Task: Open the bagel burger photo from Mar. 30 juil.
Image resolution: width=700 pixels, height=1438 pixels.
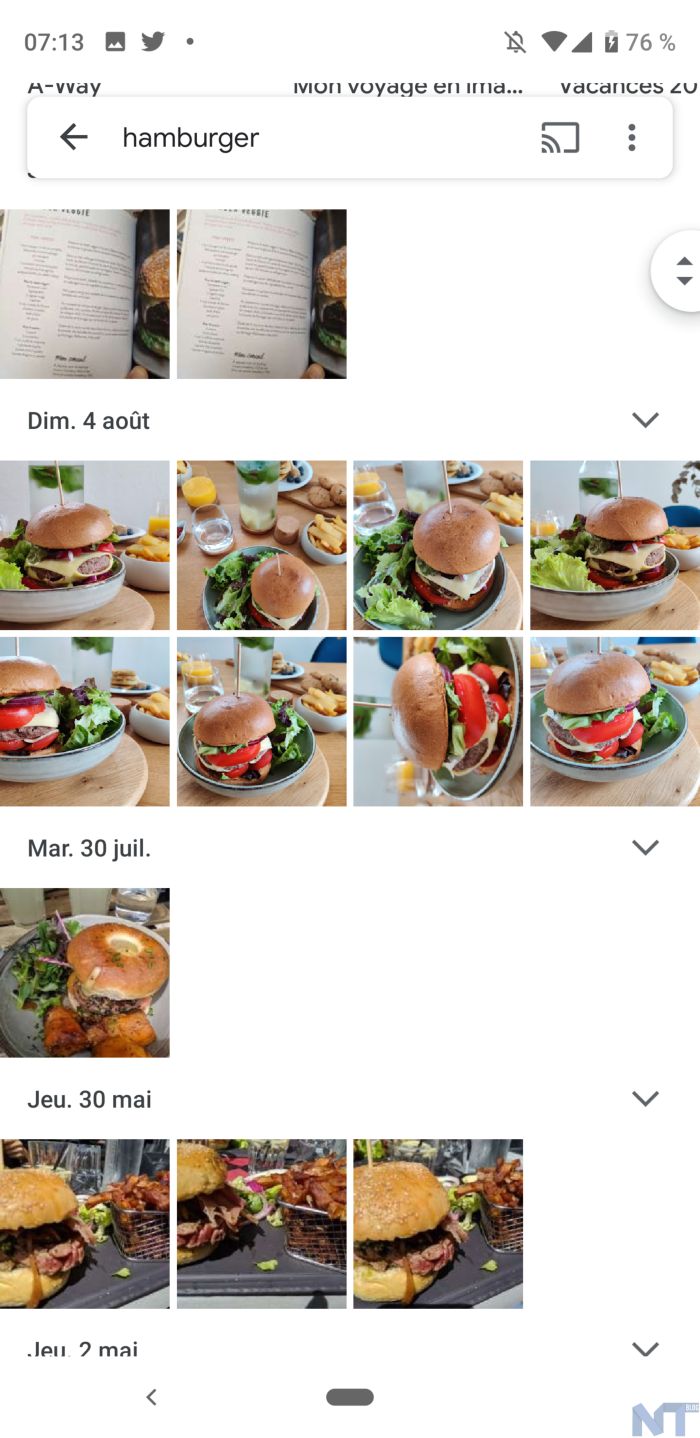Action: (x=85, y=972)
